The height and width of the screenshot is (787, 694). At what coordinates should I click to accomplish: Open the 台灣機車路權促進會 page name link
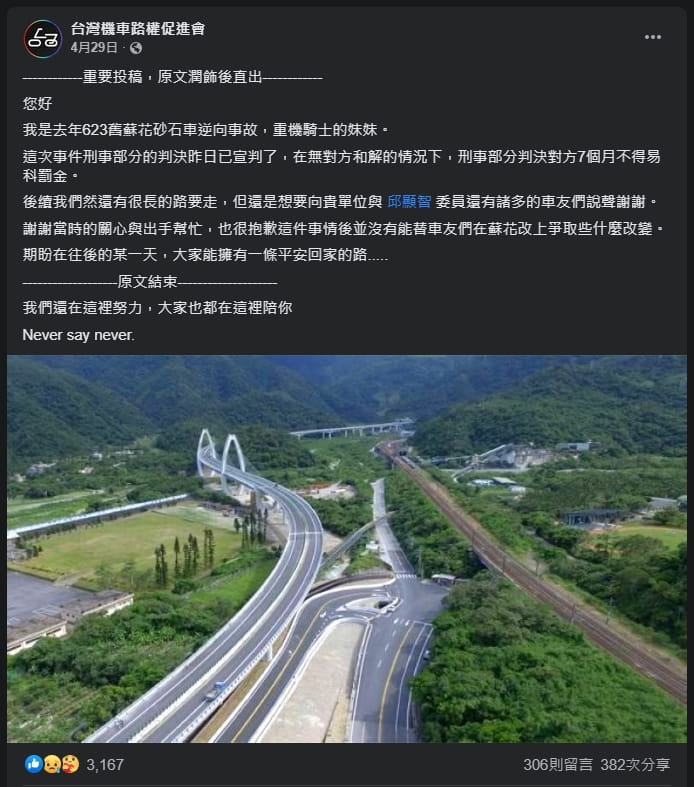[x=137, y=29]
